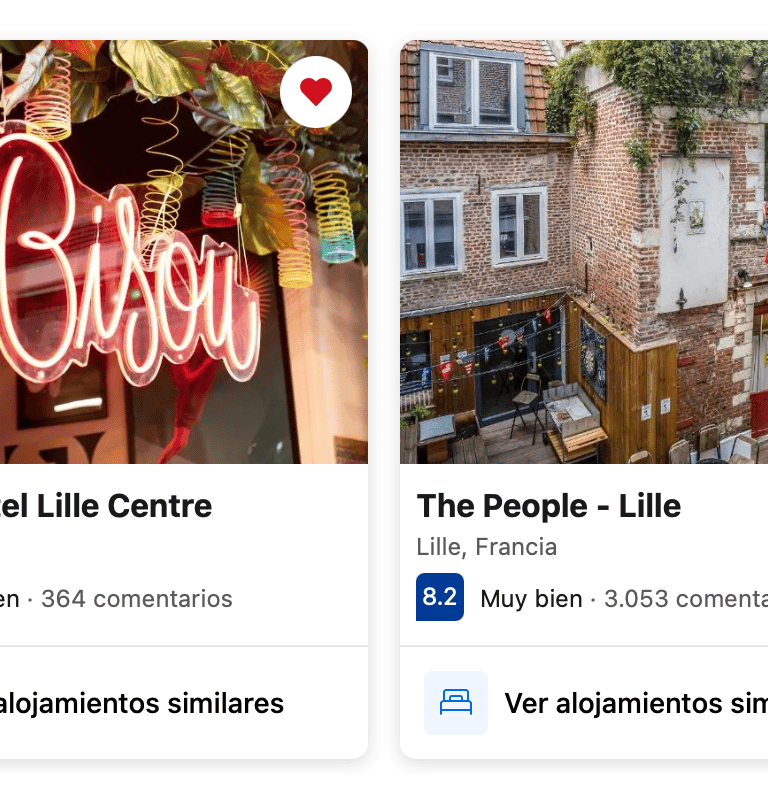Viewport: 768px width, 796px height.
Task: Open The People - Lille listing
Action: tap(548, 506)
